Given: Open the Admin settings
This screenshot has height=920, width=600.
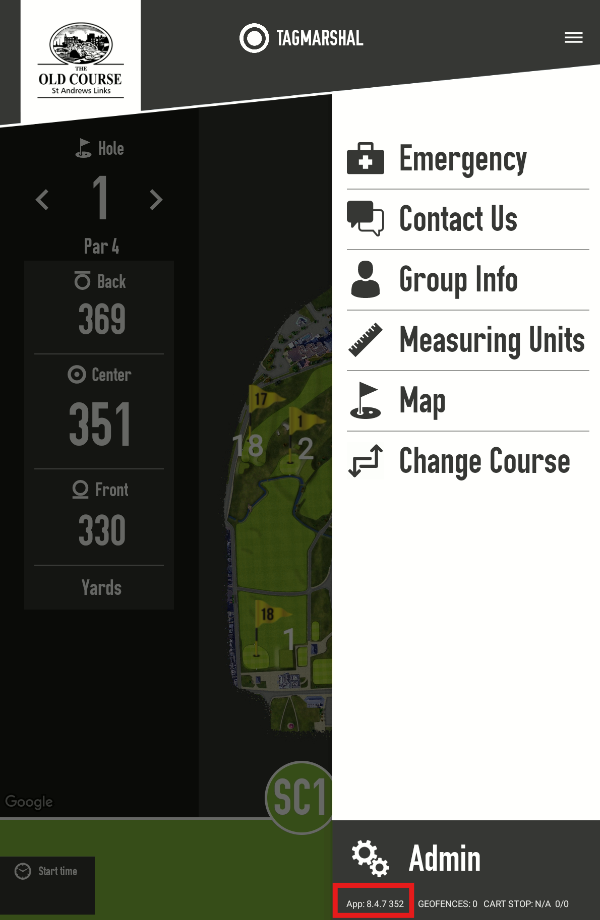Looking at the screenshot, I should point(443,858).
